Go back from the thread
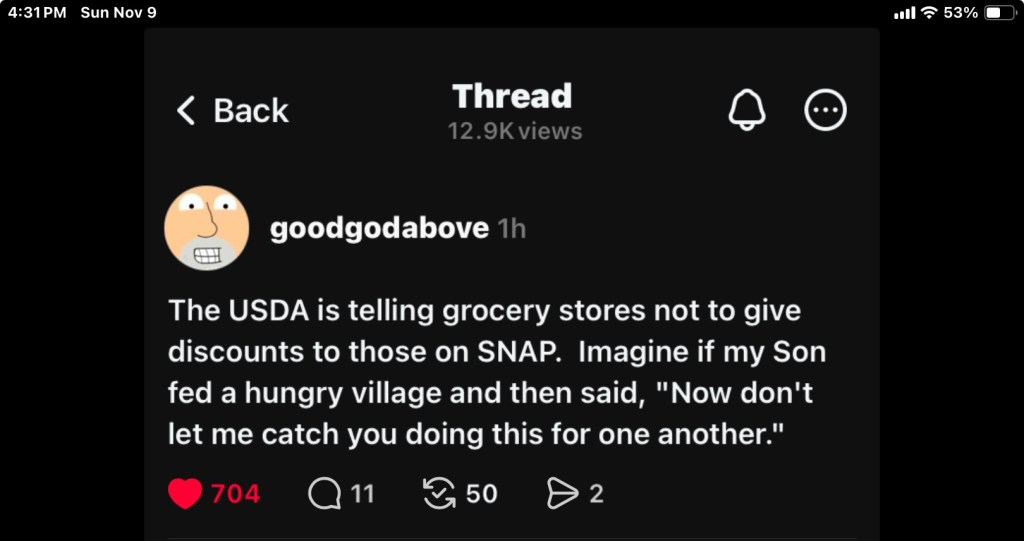The width and height of the screenshot is (1024, 541). click(232, 111)
